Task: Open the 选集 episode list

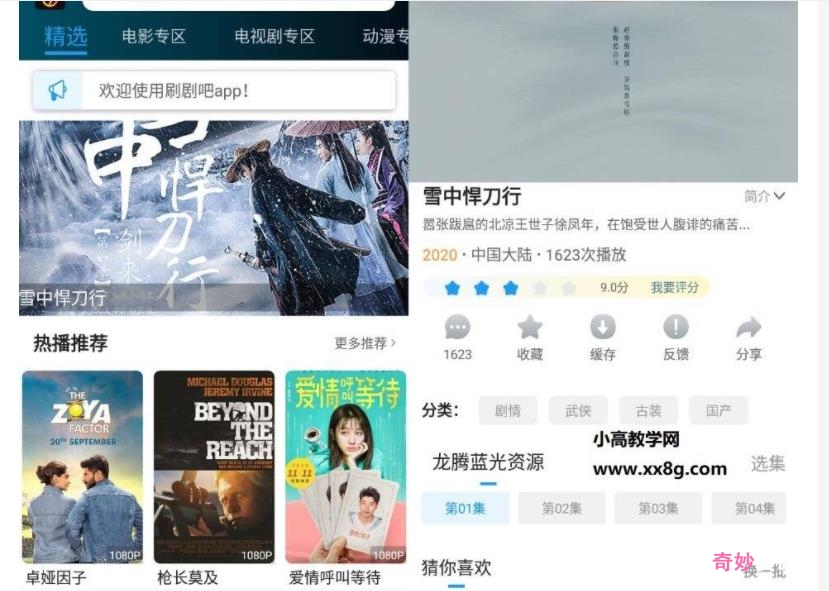Action: click(767, 463)
